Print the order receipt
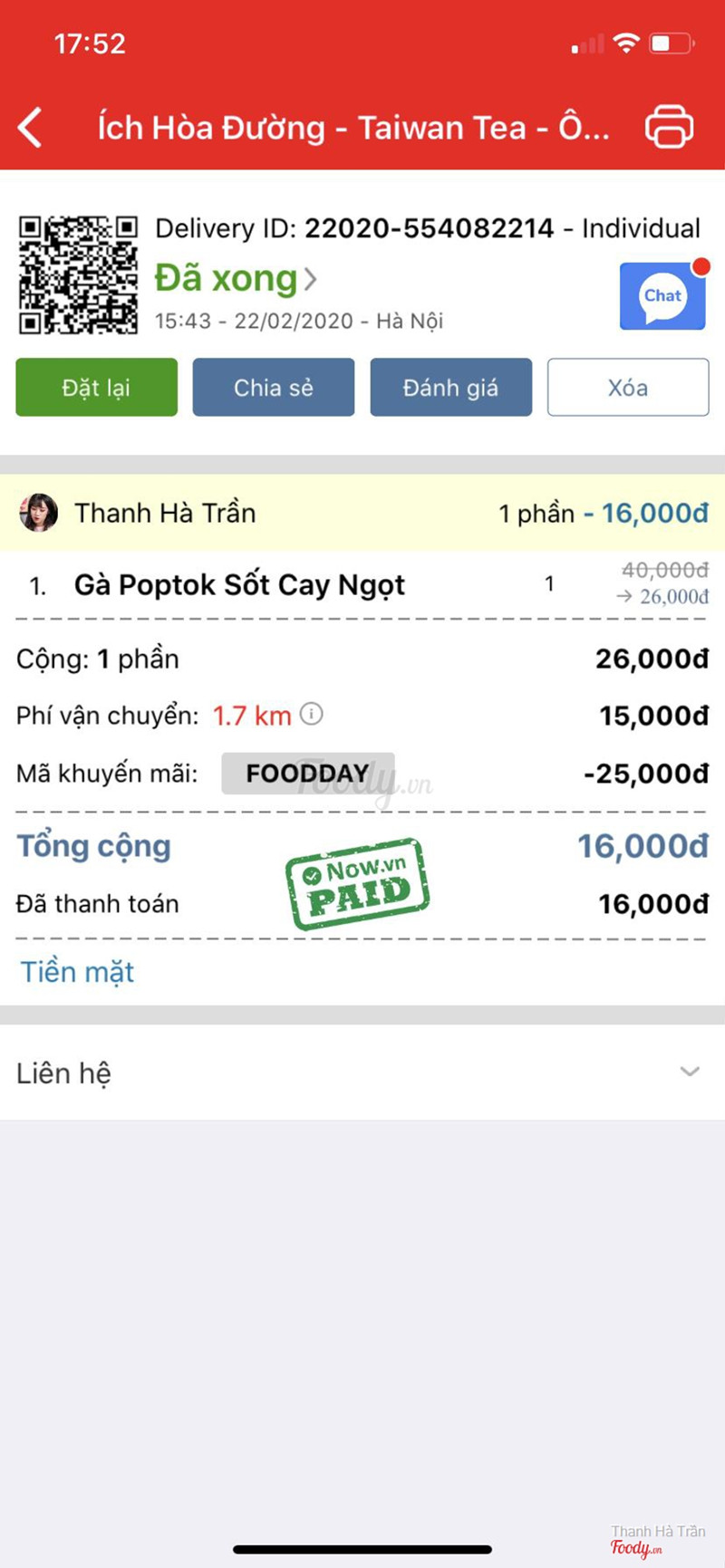The image size is (725, 1568). [669, 127]
